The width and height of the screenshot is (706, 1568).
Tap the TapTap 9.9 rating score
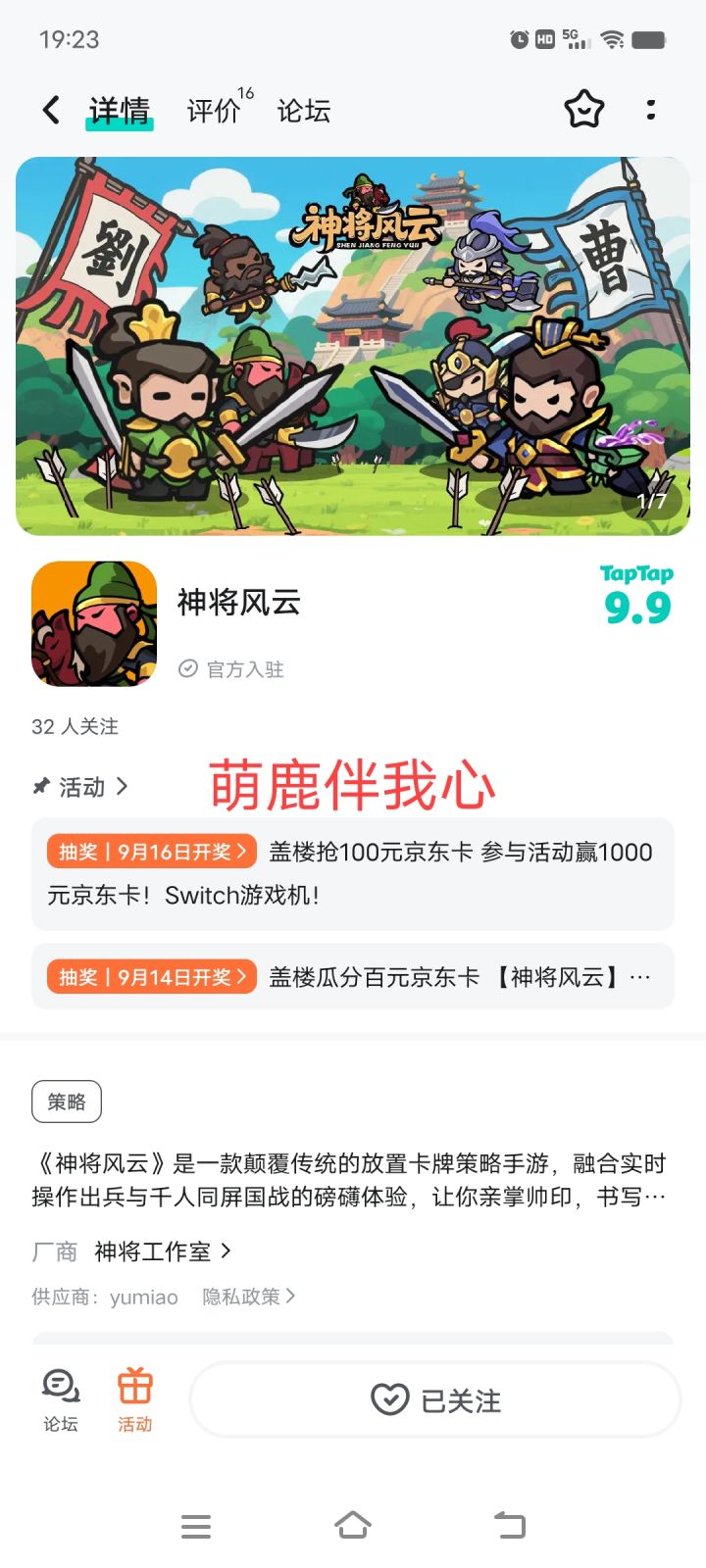point(634,593)
